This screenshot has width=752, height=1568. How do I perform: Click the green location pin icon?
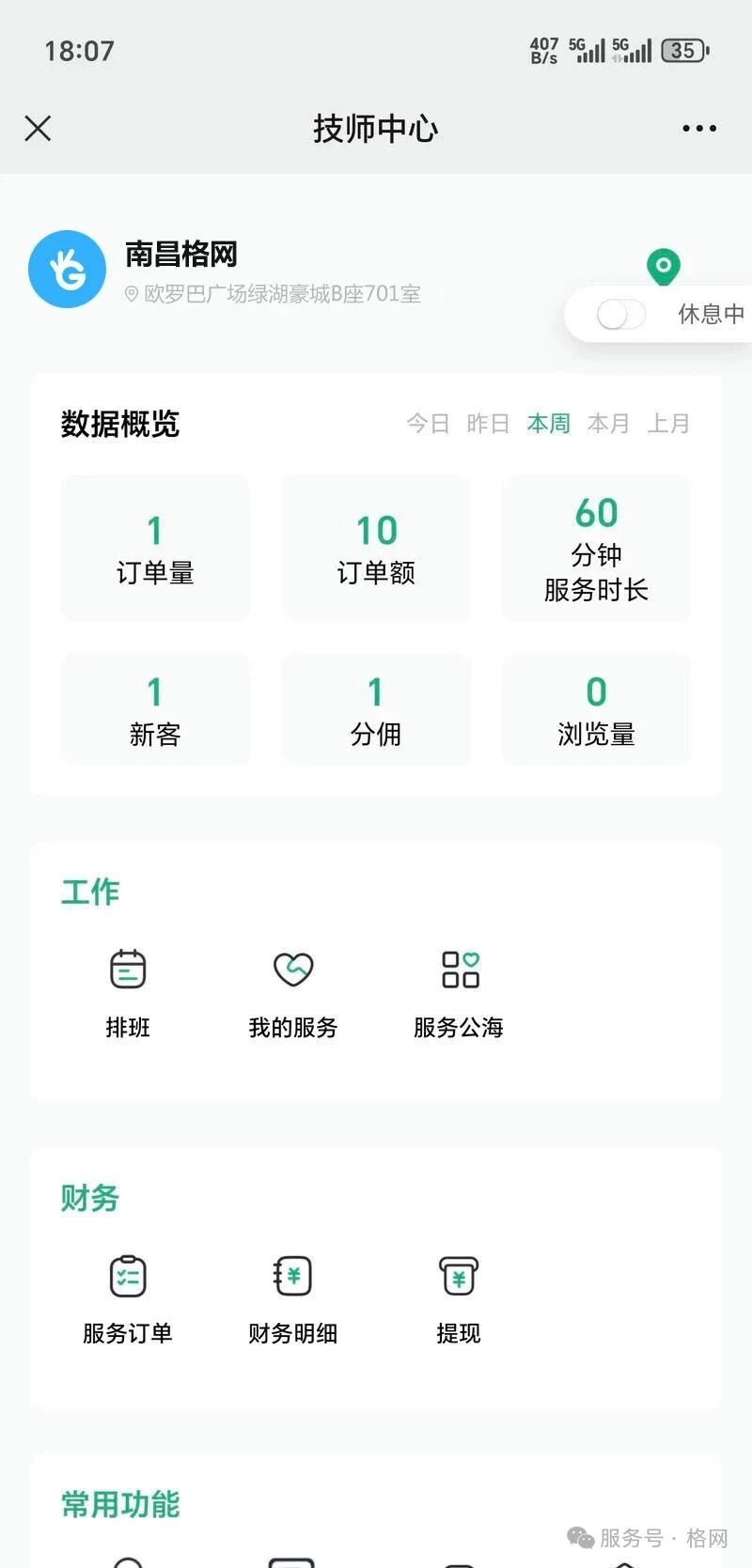pos(665,267)
